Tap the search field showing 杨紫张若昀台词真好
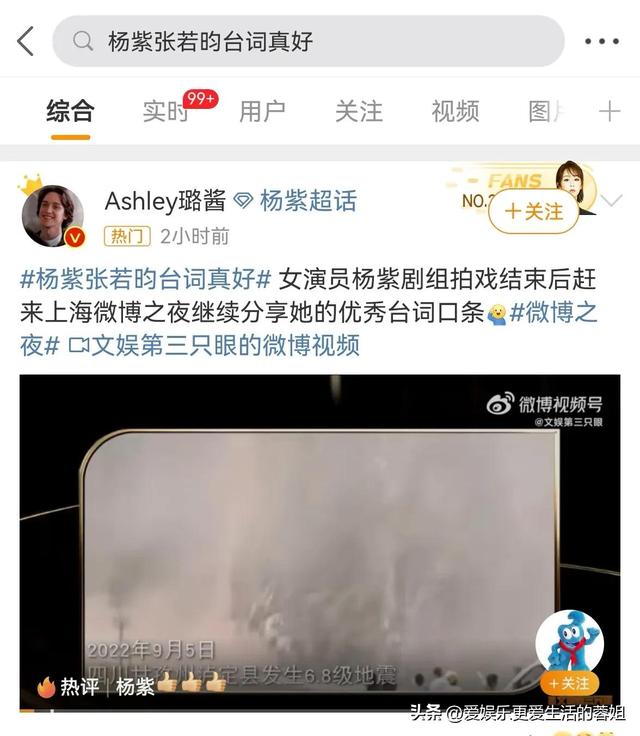 click(x=310, y=41)
